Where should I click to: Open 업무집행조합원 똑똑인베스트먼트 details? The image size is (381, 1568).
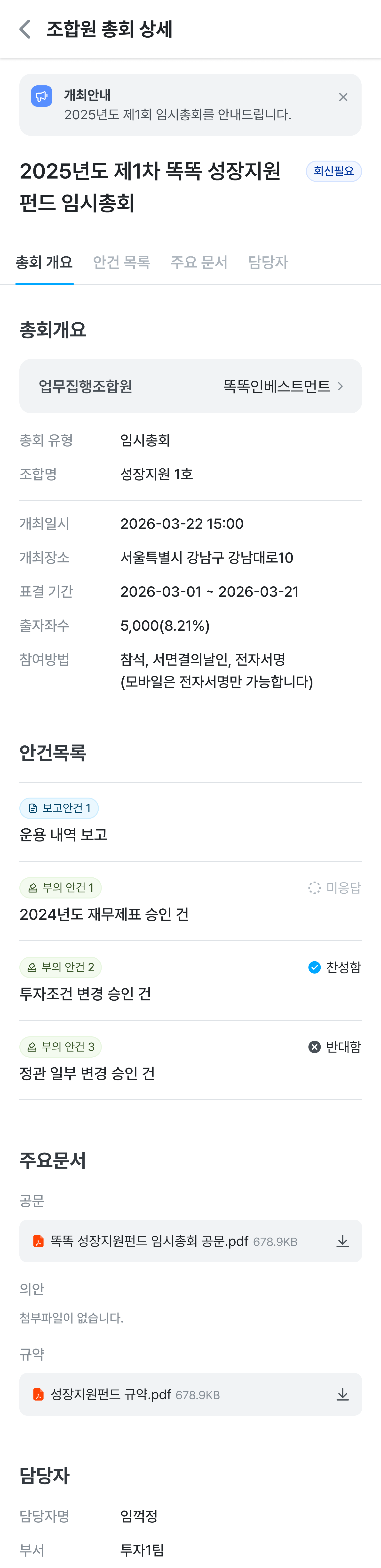coord(190,386)
